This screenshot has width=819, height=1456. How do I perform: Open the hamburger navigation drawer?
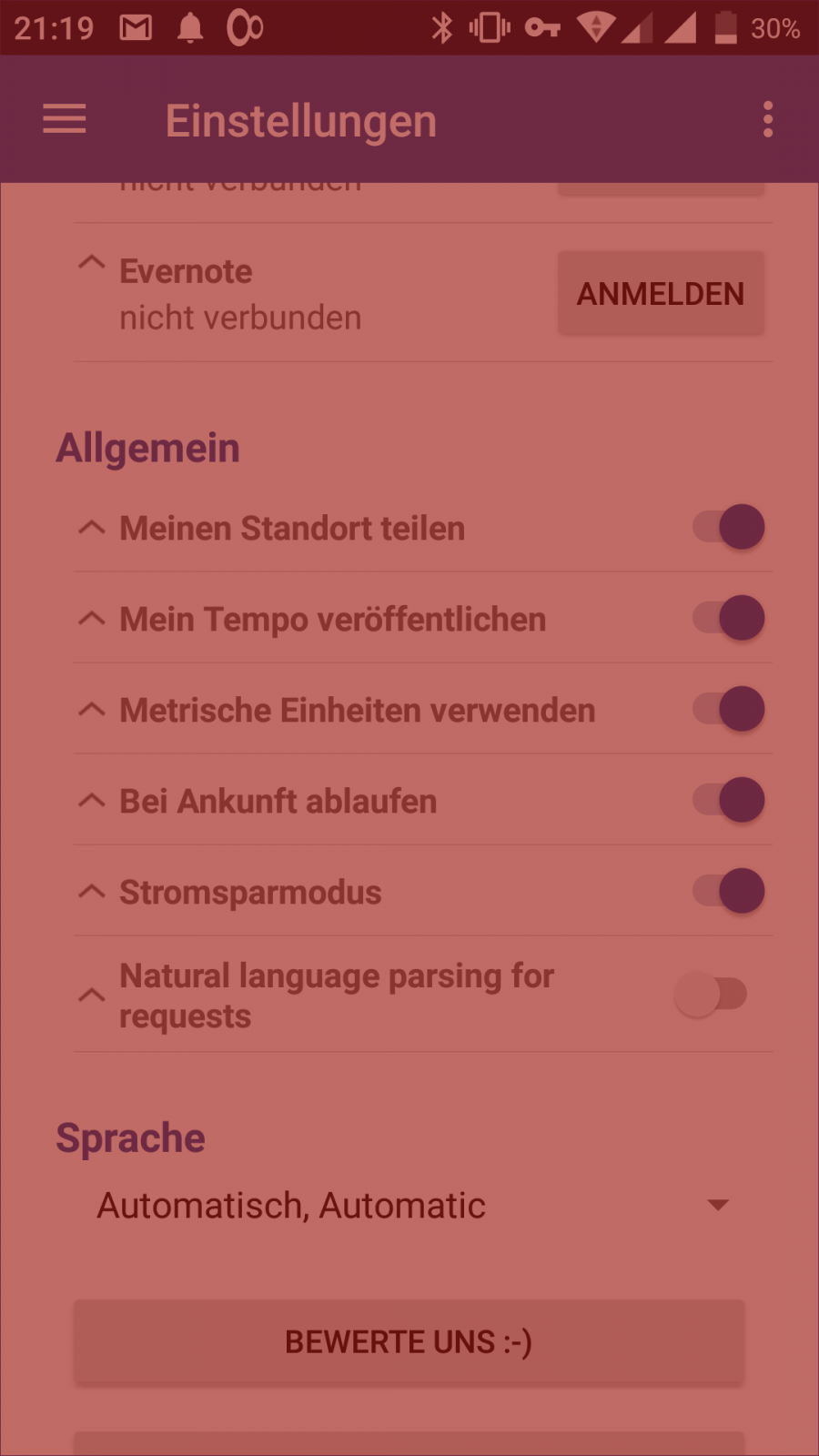click(x=64, y=119)
